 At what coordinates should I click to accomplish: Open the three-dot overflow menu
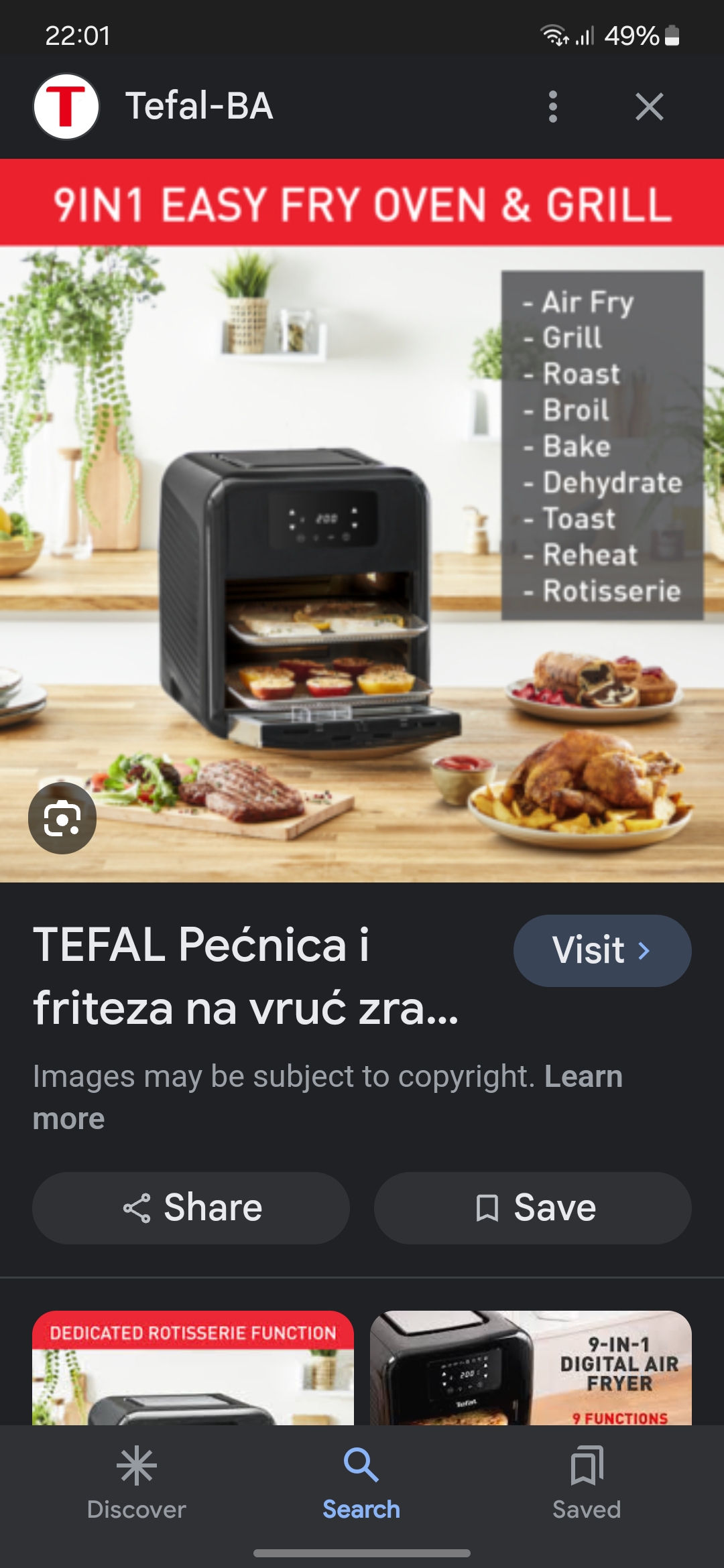[x=552, y=107]
